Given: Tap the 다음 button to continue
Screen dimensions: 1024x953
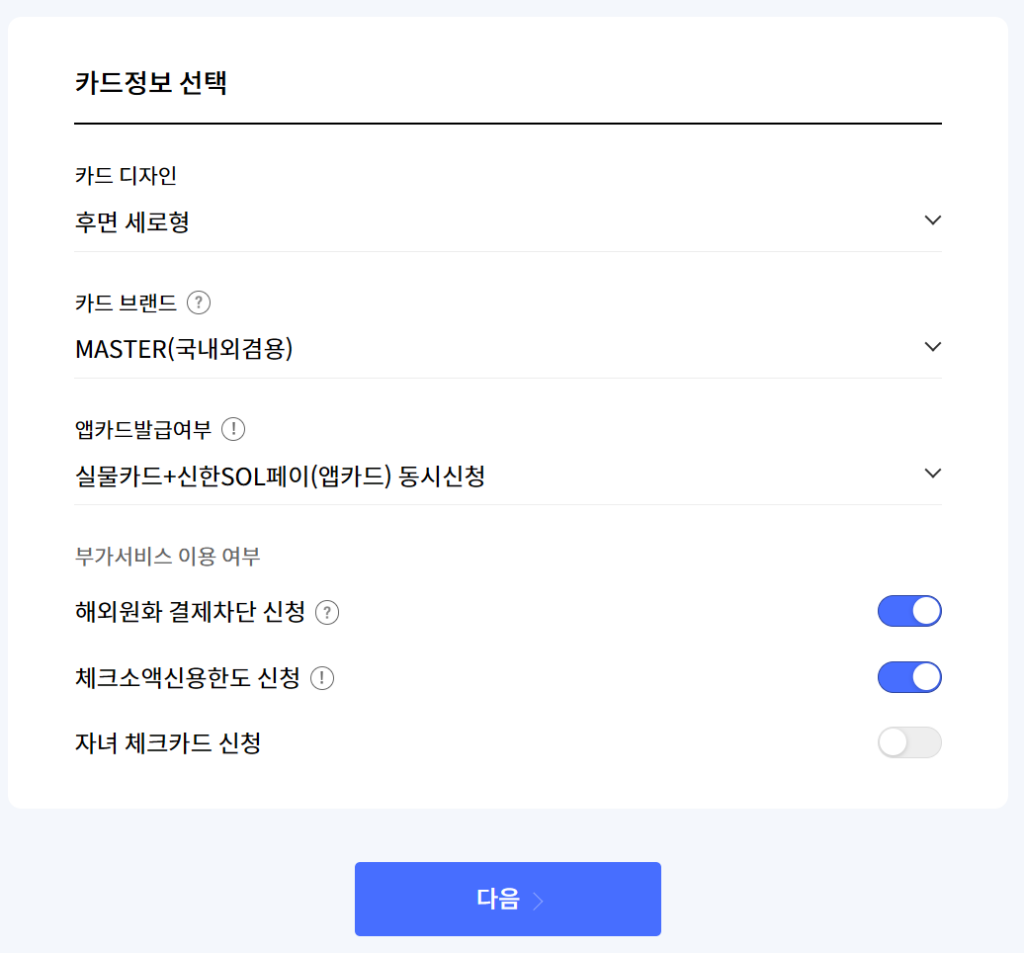Looking at the screenshot, I should [x=508, y=899].
